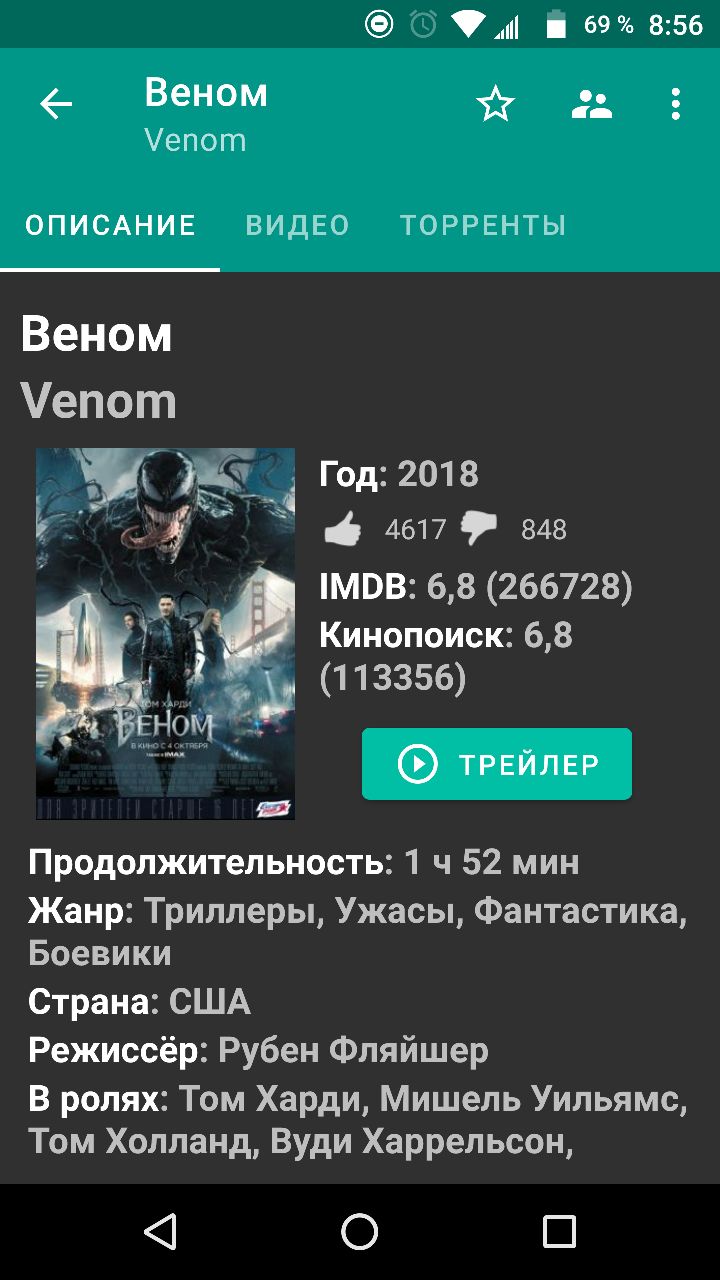Play the Трейлер for Веном
The height and width of the screenshot is (1280, 720).
pyautogui.click(x=497, y=764)
